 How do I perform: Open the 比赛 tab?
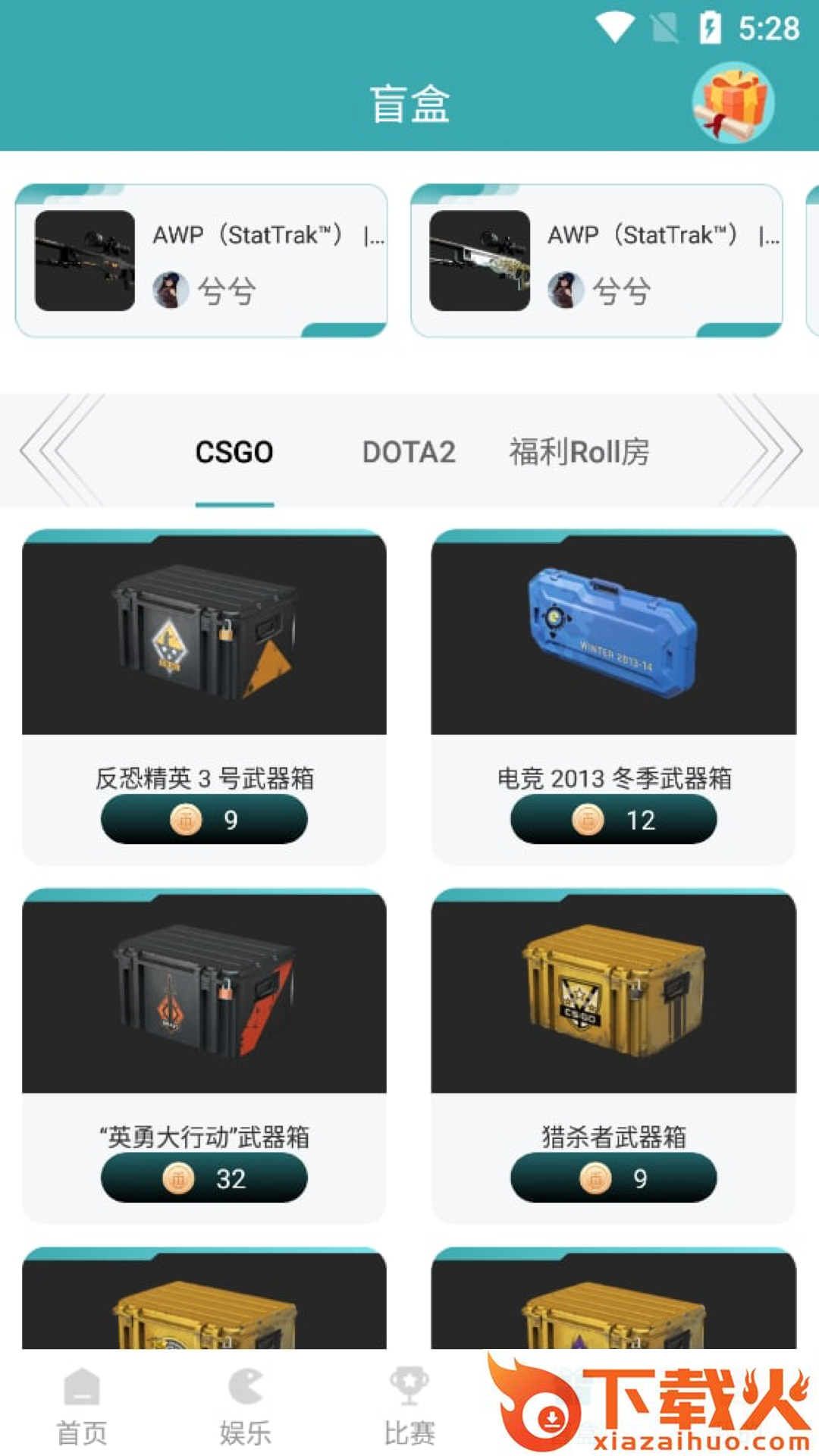click(409, 1407)
